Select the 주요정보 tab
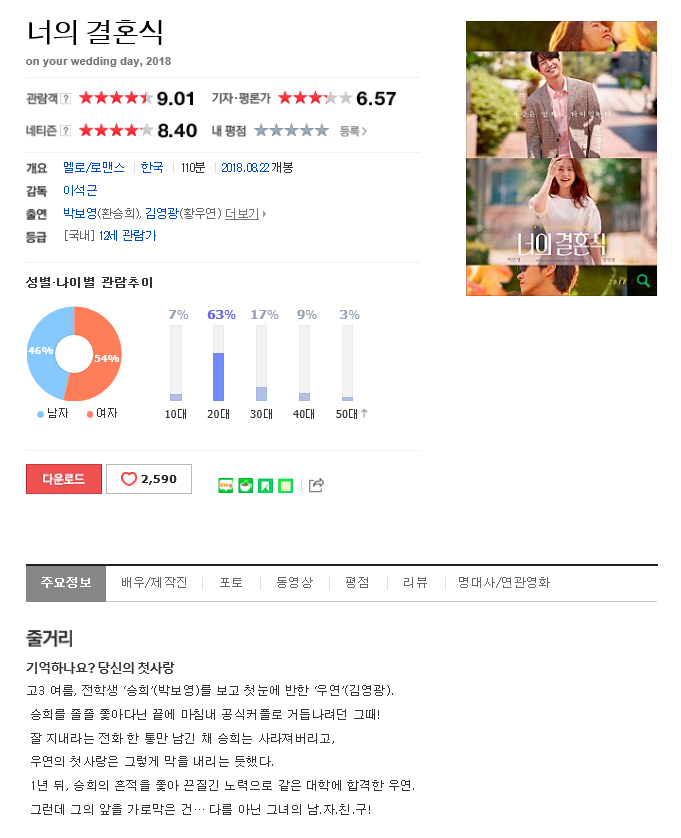Image resolution: width=681 pixels, height=838 pixels. pos(66,582)
